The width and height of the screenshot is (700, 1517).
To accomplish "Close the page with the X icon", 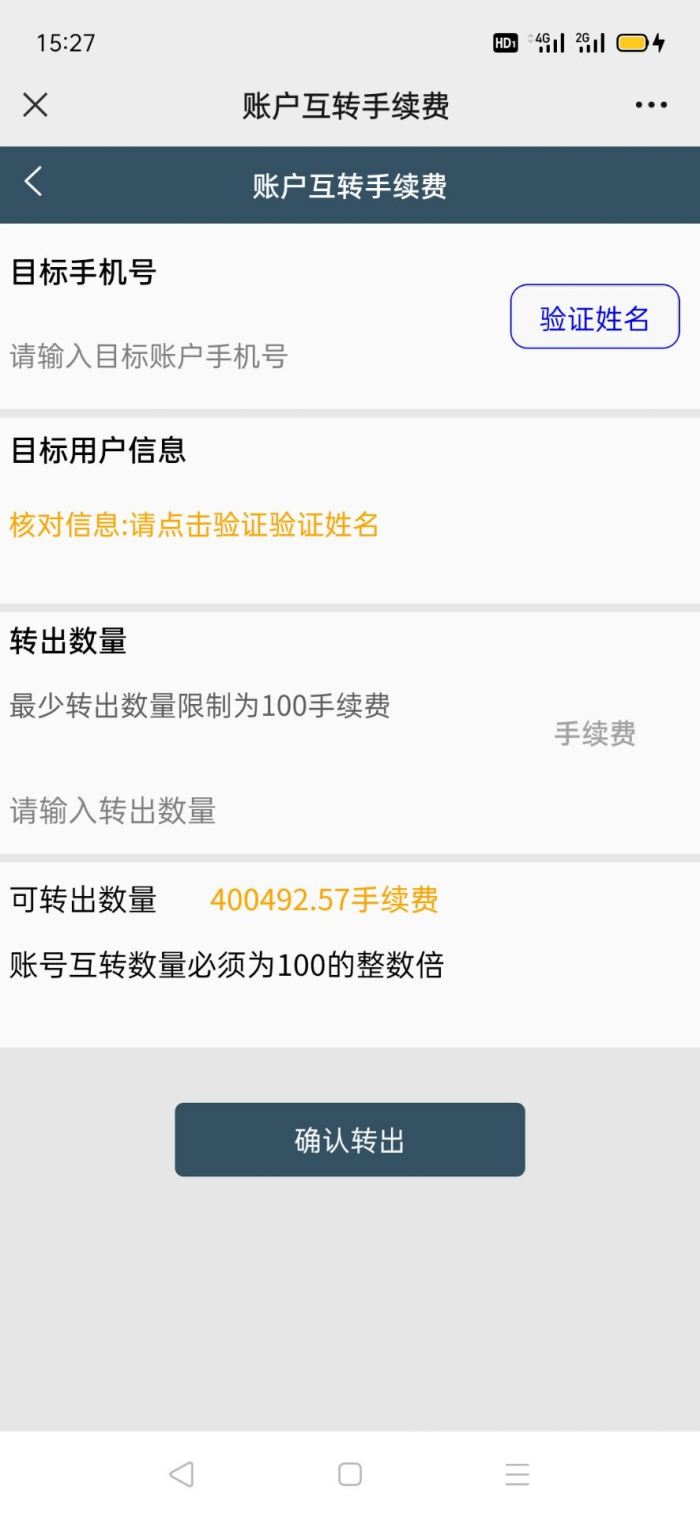I will click(35, 105).
